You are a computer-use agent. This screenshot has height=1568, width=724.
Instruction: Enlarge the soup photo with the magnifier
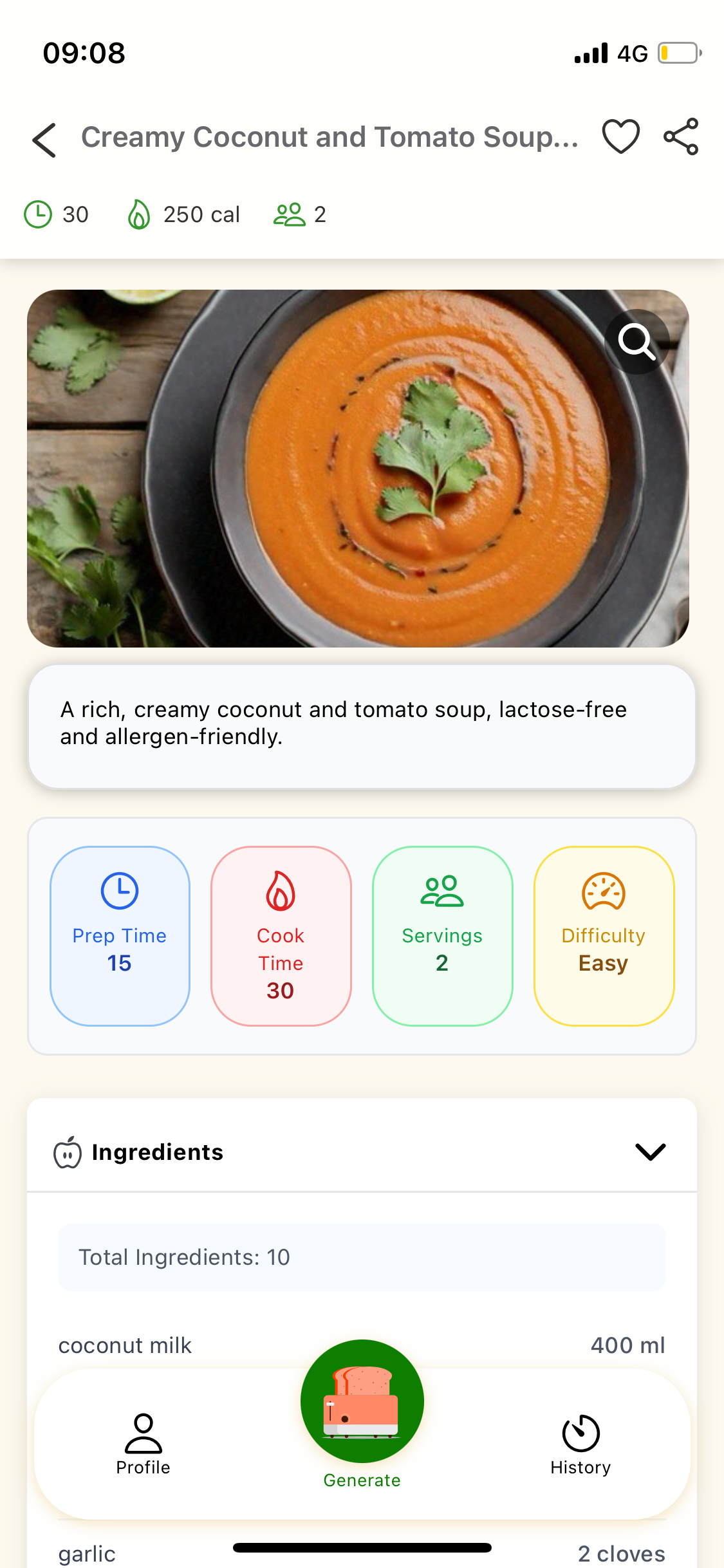click(x=636, y=342)
